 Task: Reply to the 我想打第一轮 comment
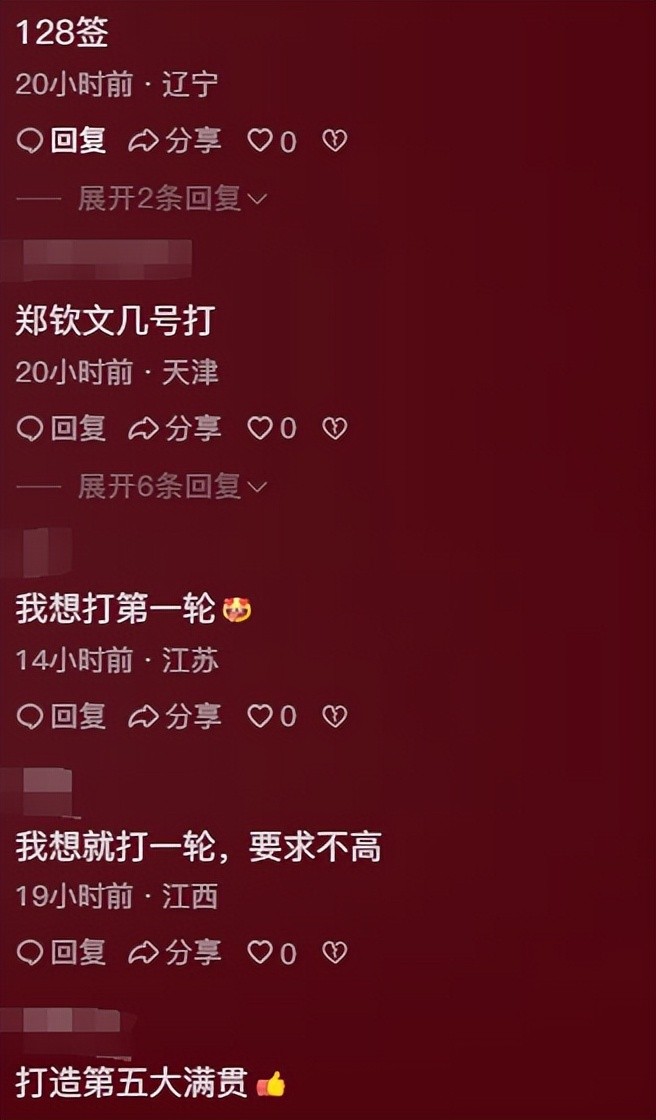coord(62,716)
